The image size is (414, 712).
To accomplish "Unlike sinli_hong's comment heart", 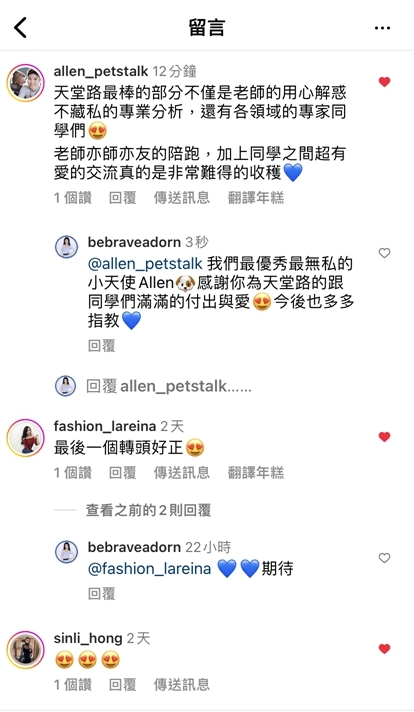I will [384, 649].
